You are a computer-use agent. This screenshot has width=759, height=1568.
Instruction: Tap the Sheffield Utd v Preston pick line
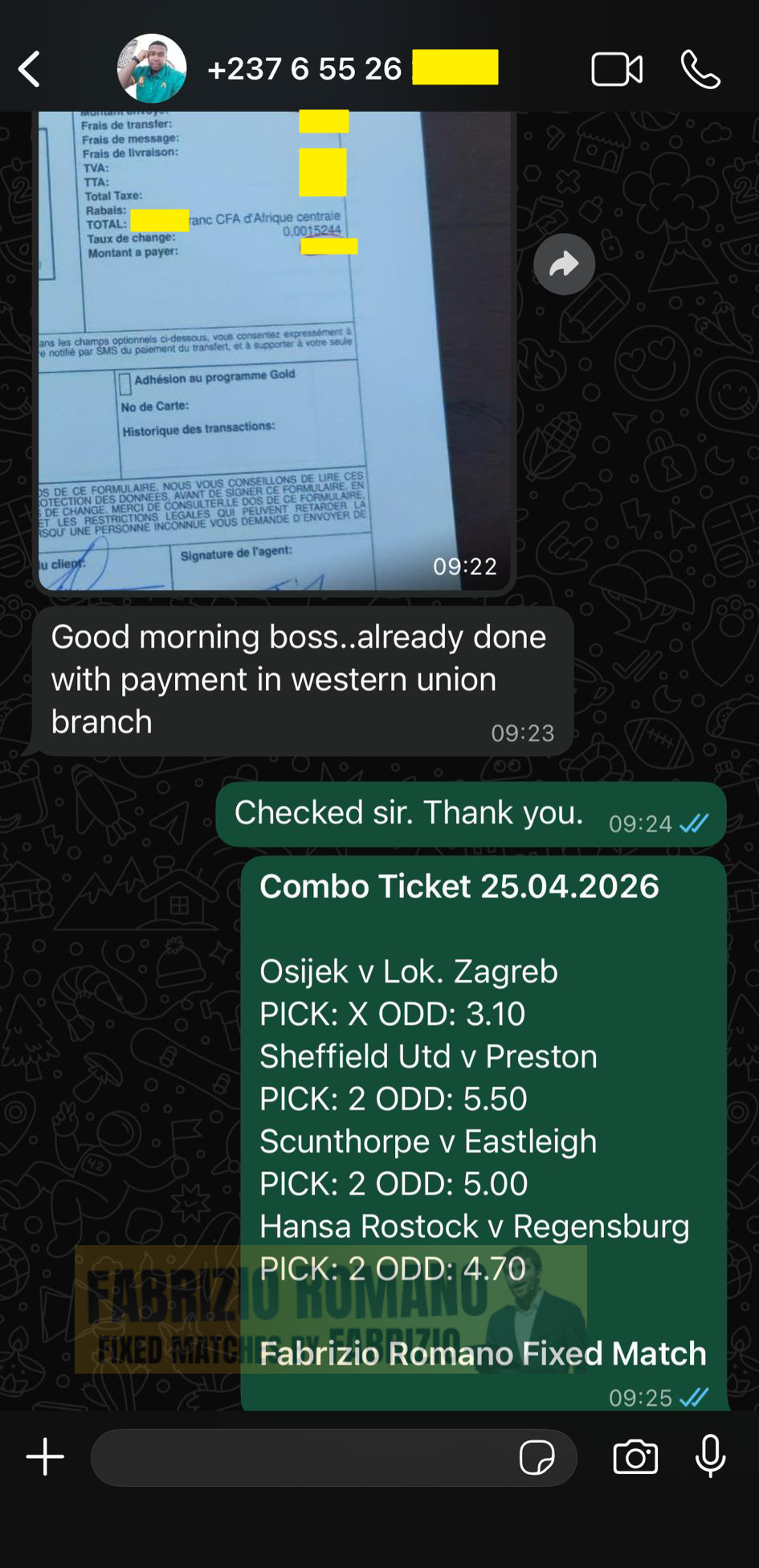tap(428, 1056)
